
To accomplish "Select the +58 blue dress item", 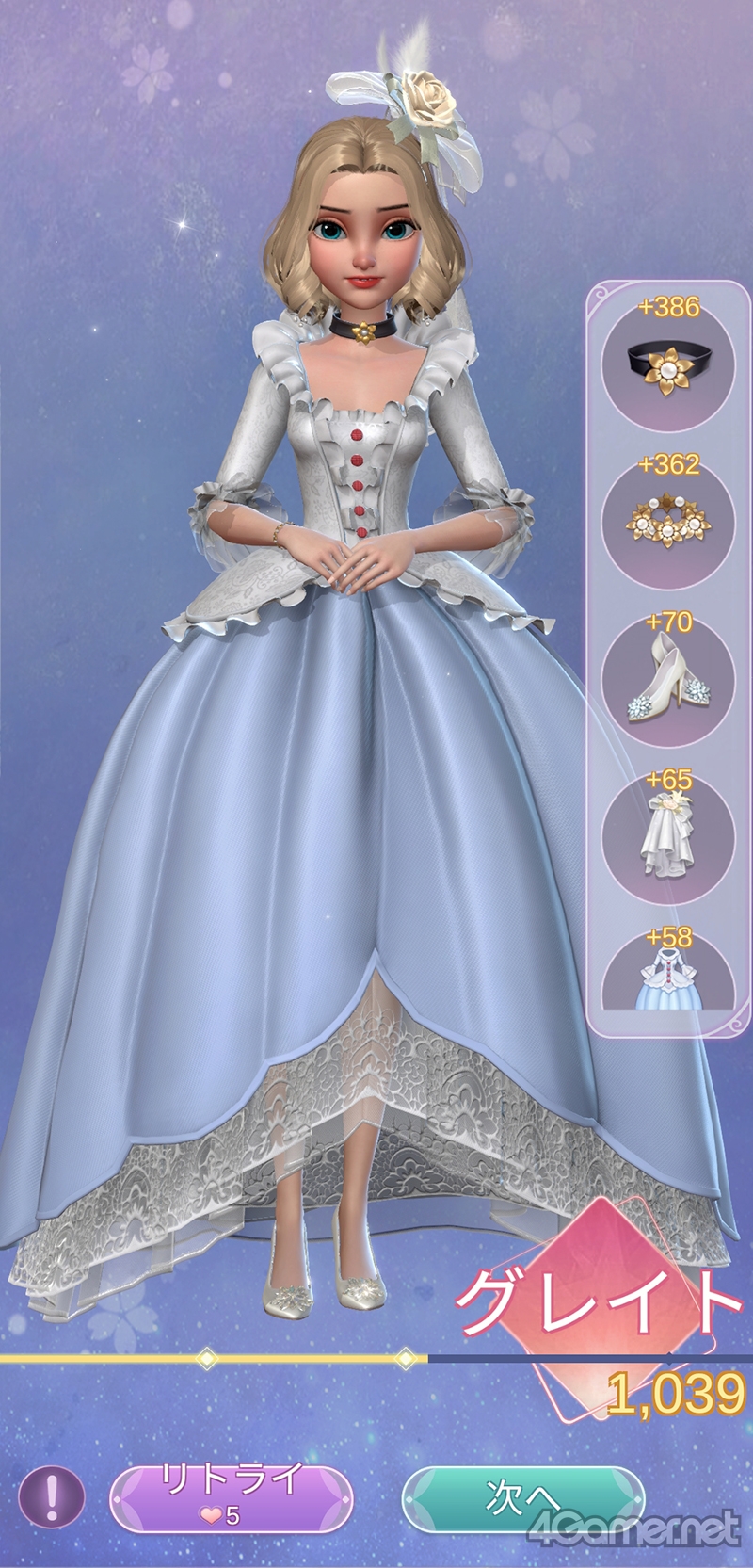I will pos(668,979).
